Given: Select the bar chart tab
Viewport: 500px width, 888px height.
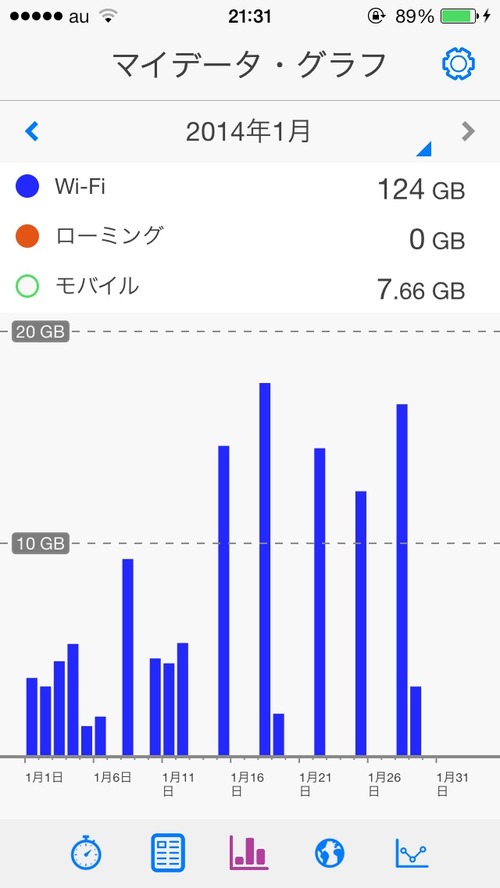Looking at the screenshot, I should point(249,852).
